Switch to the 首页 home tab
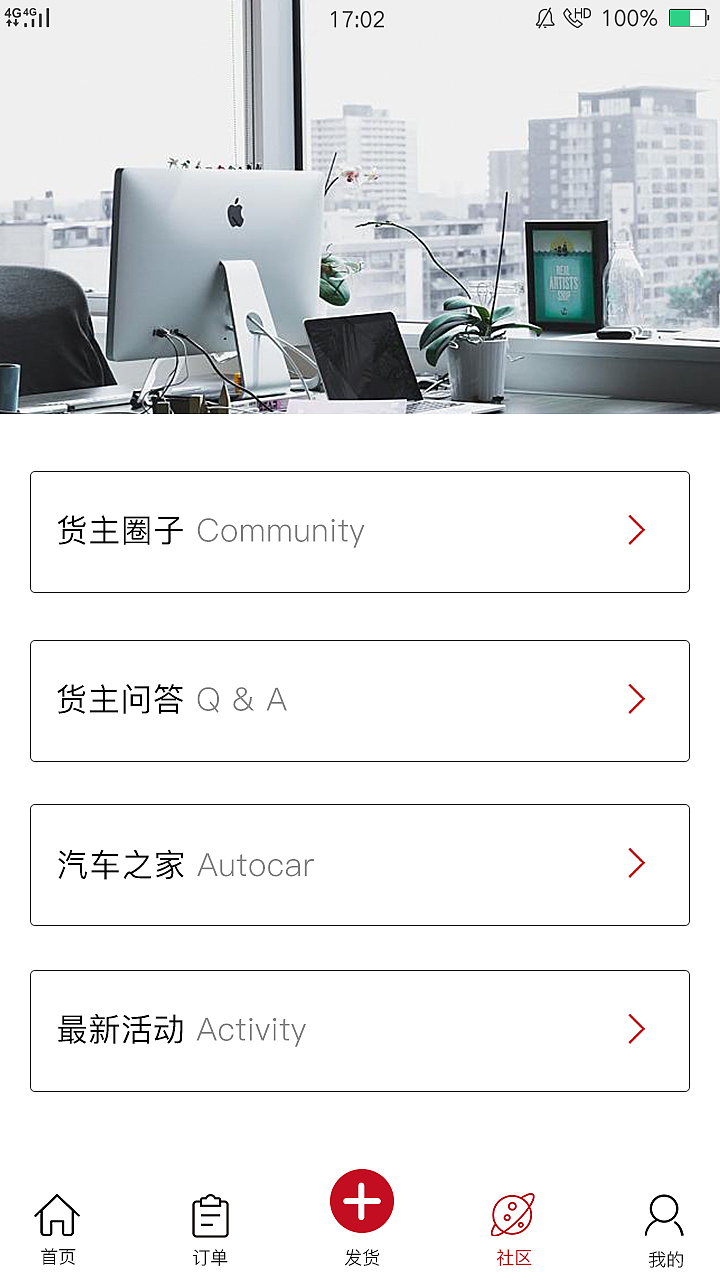This screenshot has height=1280, width=720. (57, 1230)
